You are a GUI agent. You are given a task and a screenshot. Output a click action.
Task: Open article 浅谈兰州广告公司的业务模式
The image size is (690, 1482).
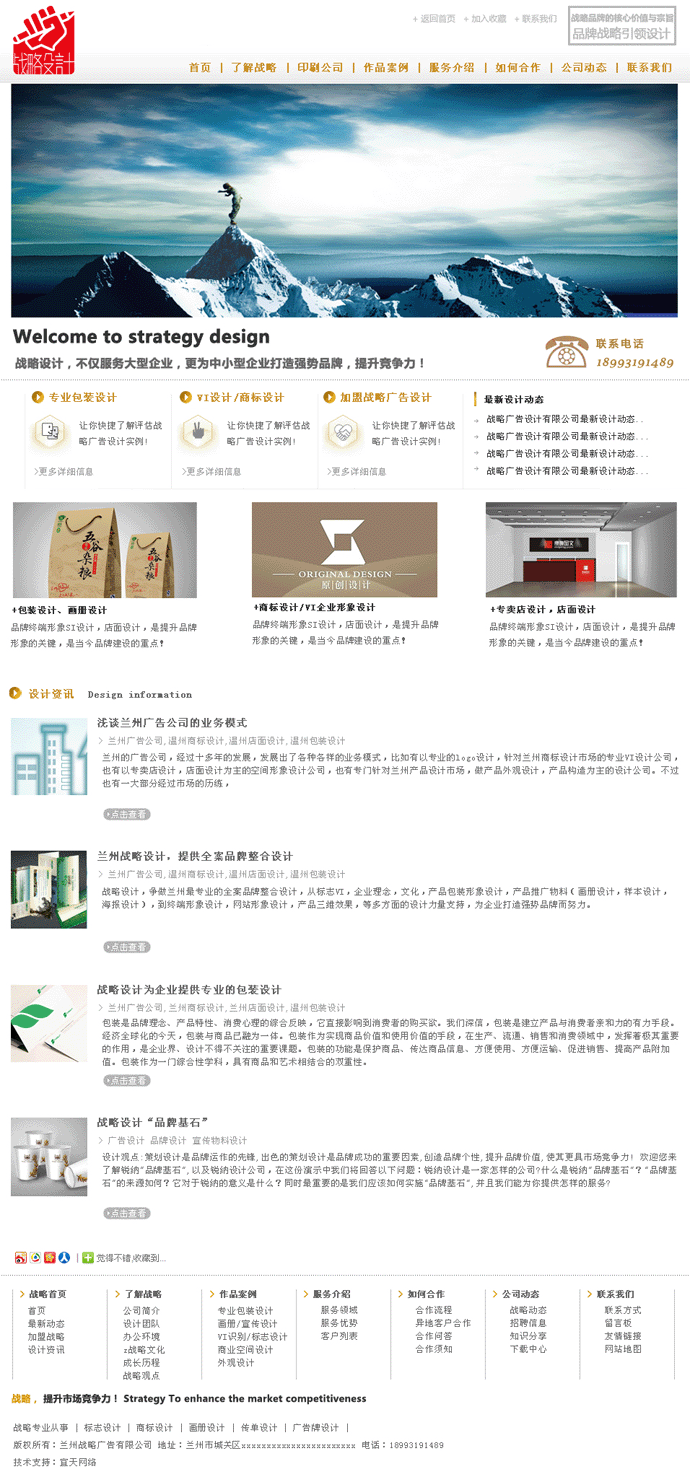(172, 722)
